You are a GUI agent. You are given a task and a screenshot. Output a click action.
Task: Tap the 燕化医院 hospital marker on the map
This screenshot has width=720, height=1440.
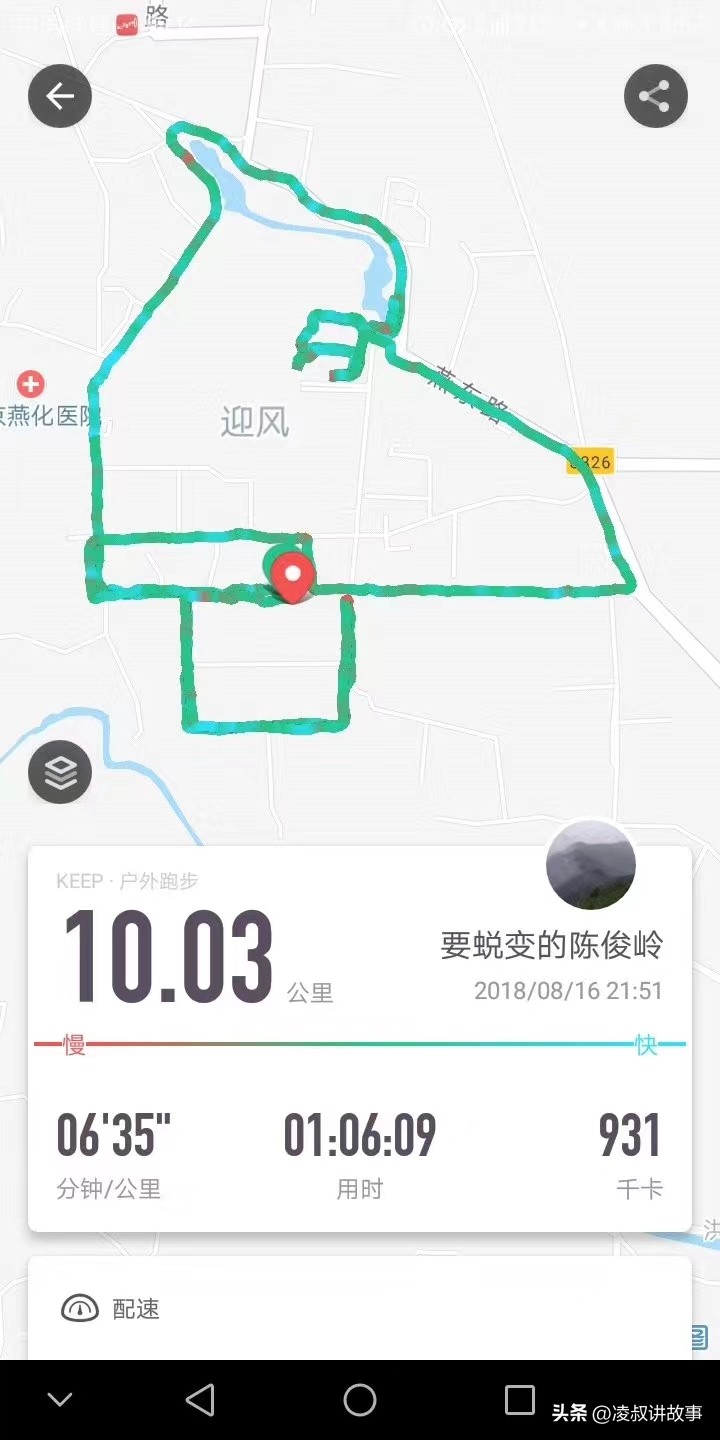(x=30, y=381)
